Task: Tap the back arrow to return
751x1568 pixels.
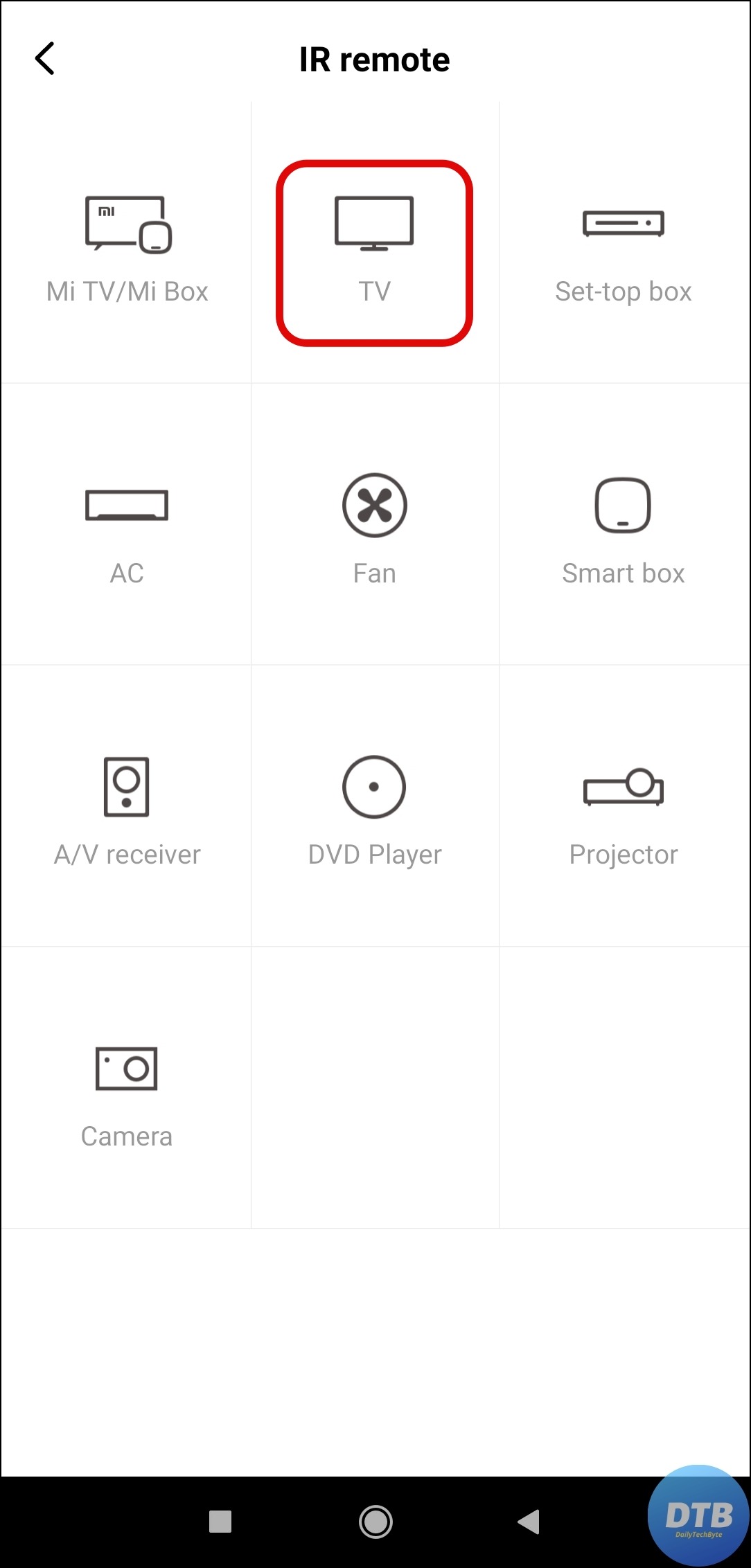Action: click(45, 58)
